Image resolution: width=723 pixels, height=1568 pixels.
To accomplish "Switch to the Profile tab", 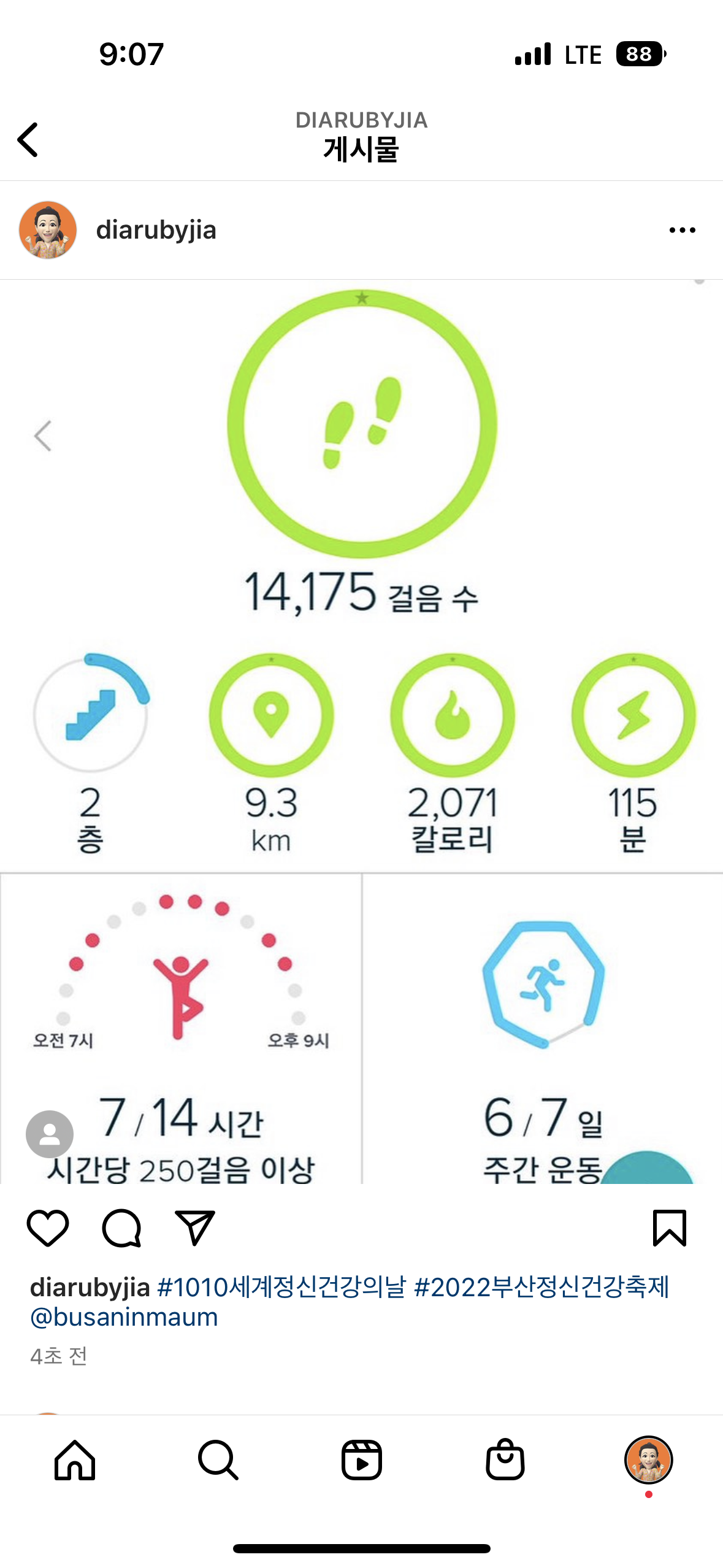I will 648,1460.
